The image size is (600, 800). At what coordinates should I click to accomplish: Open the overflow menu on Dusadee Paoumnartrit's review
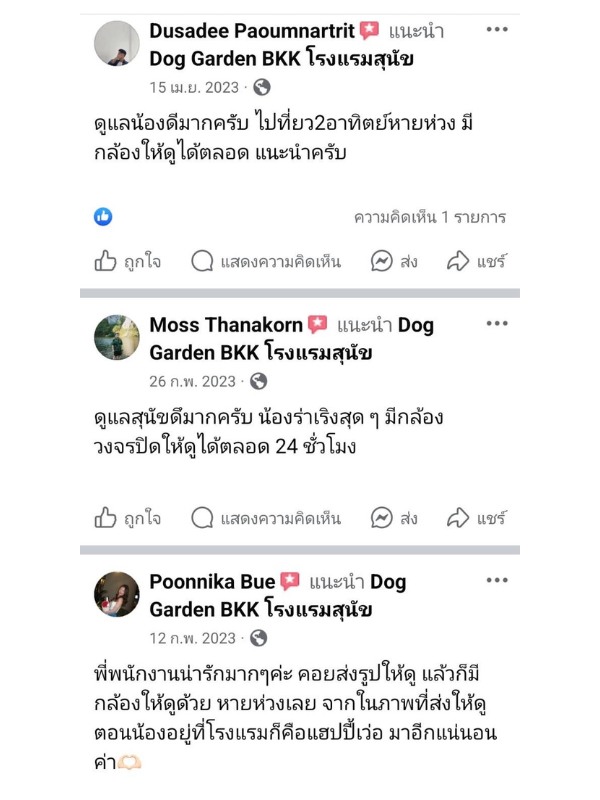pos(497,30)
